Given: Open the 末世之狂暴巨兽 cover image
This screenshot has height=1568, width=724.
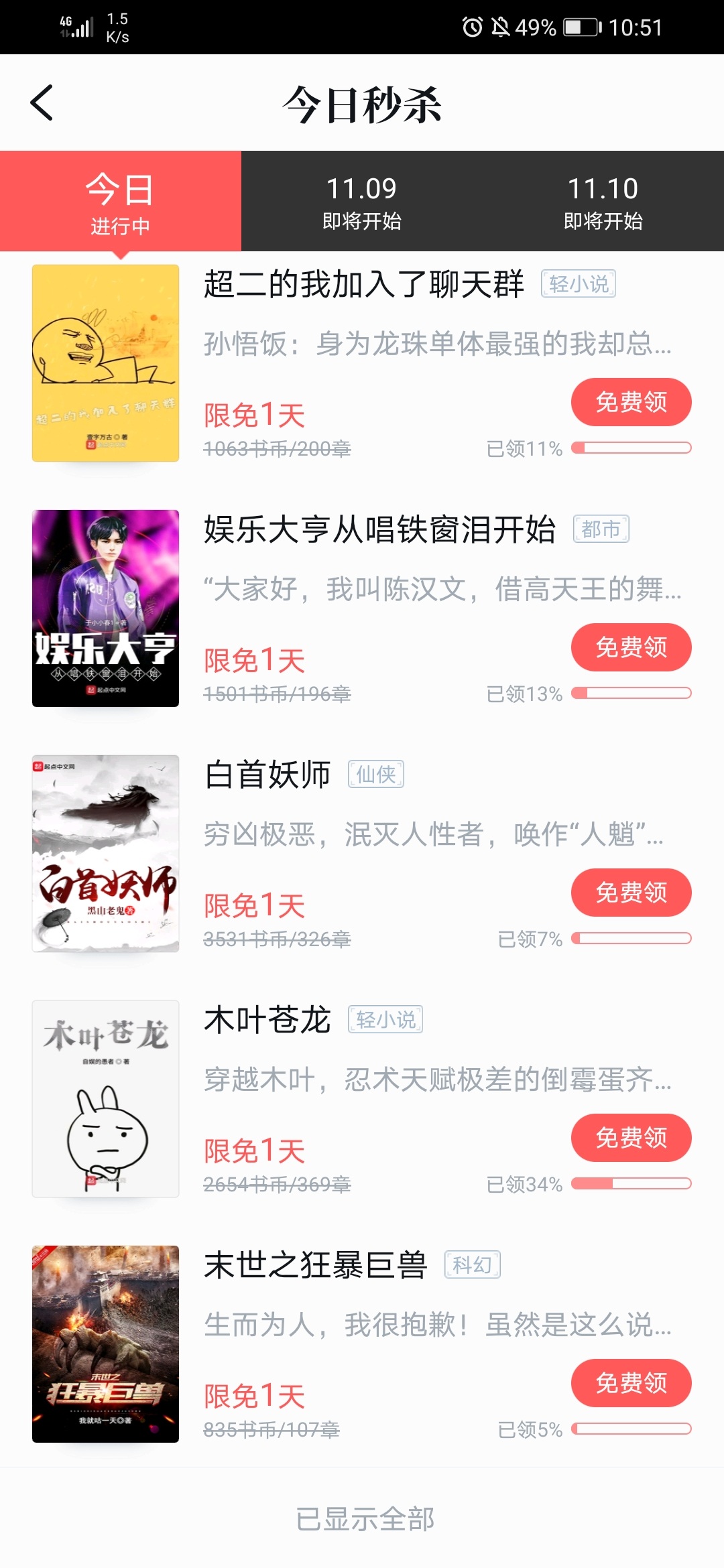Looking at the screenshot, I should coord(105,1344).
